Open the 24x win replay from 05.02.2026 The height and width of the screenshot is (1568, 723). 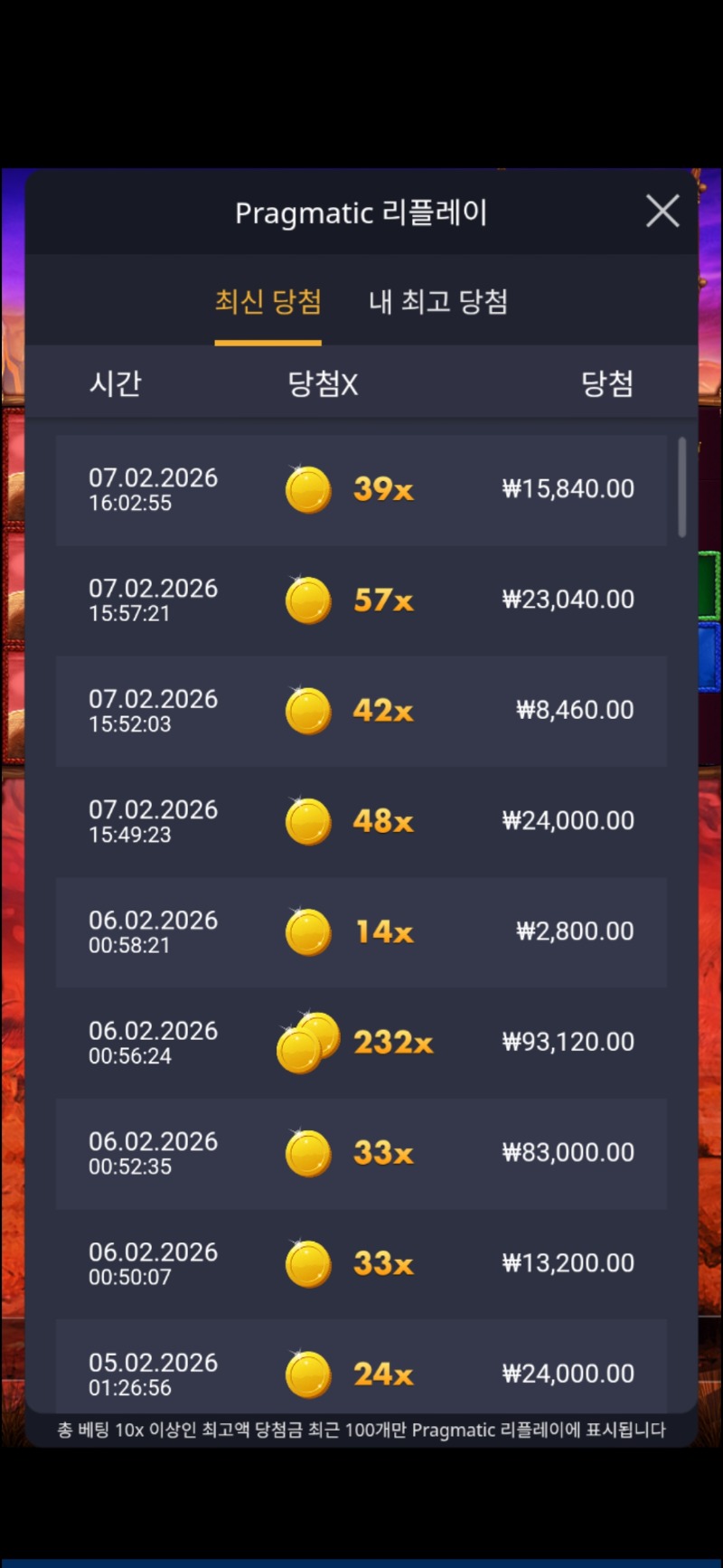pyautogui.click(x=361, y=1370)
